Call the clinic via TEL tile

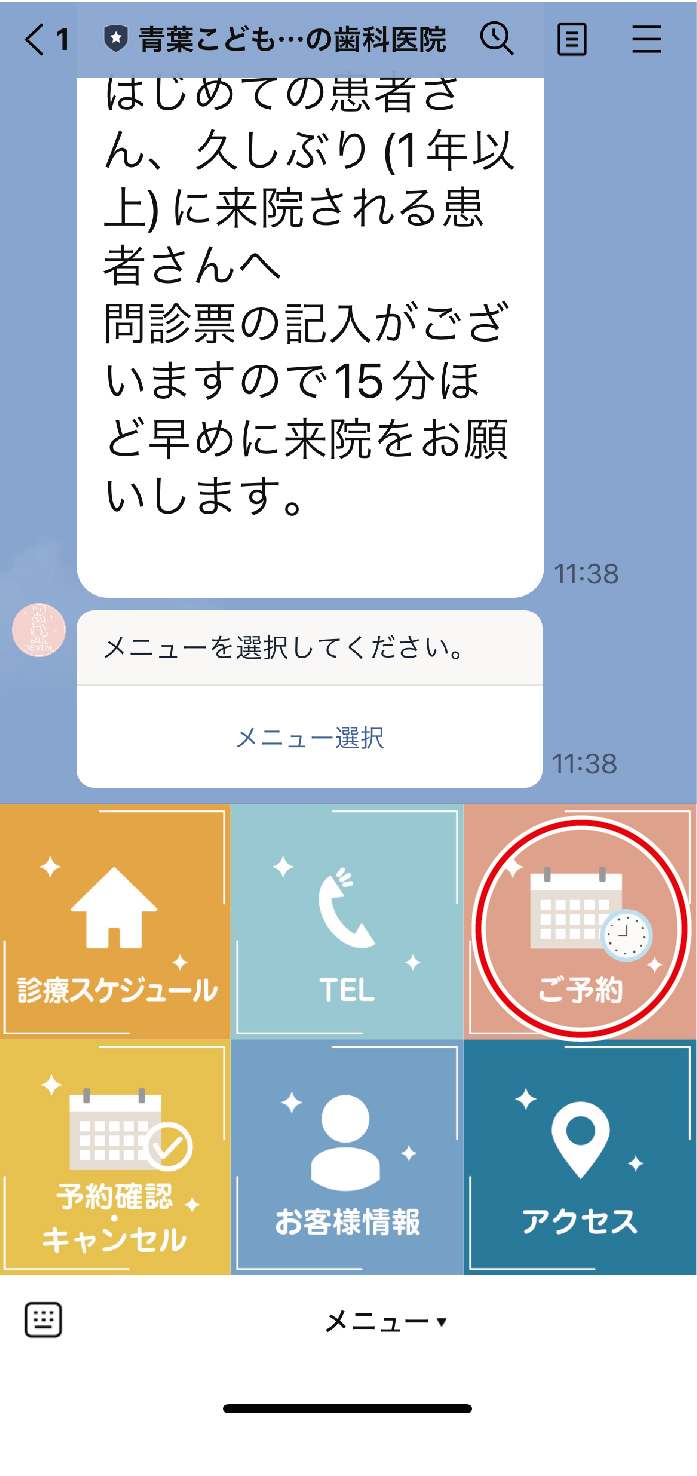(347, 922)
